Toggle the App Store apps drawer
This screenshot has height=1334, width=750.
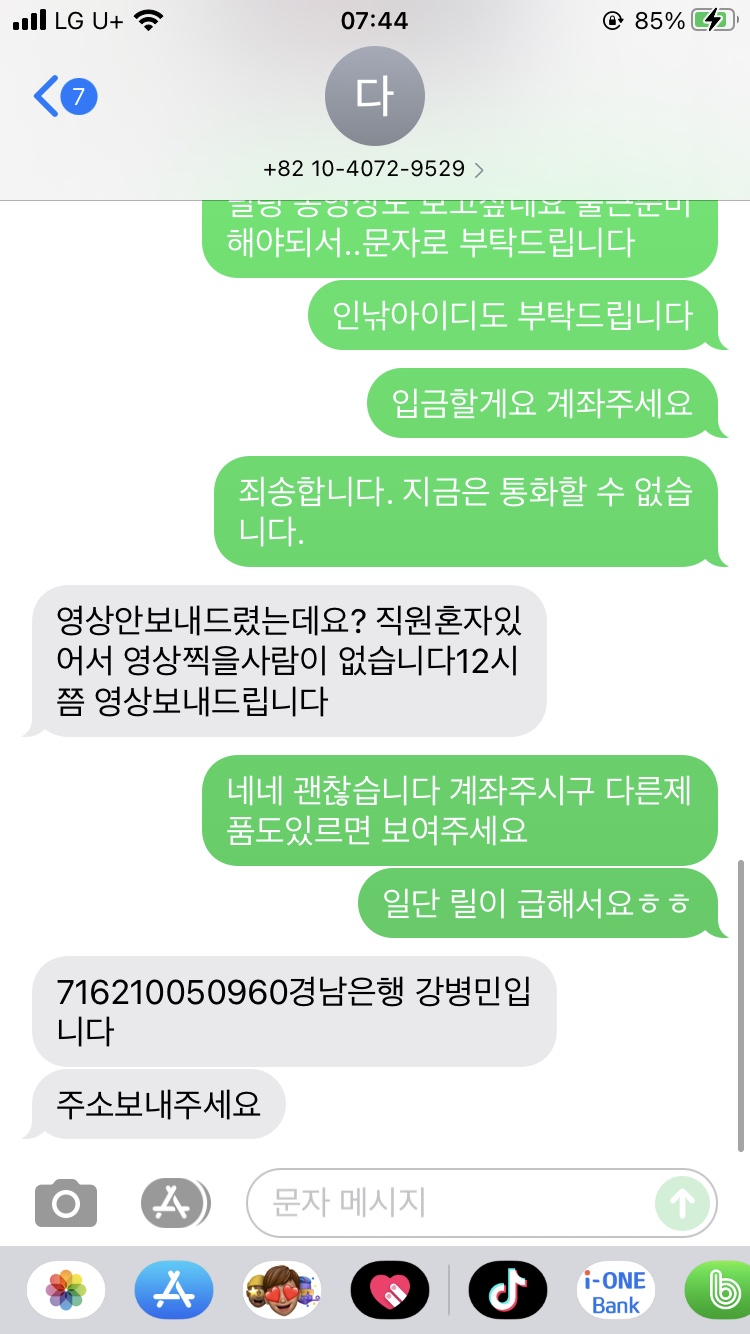175,1203
